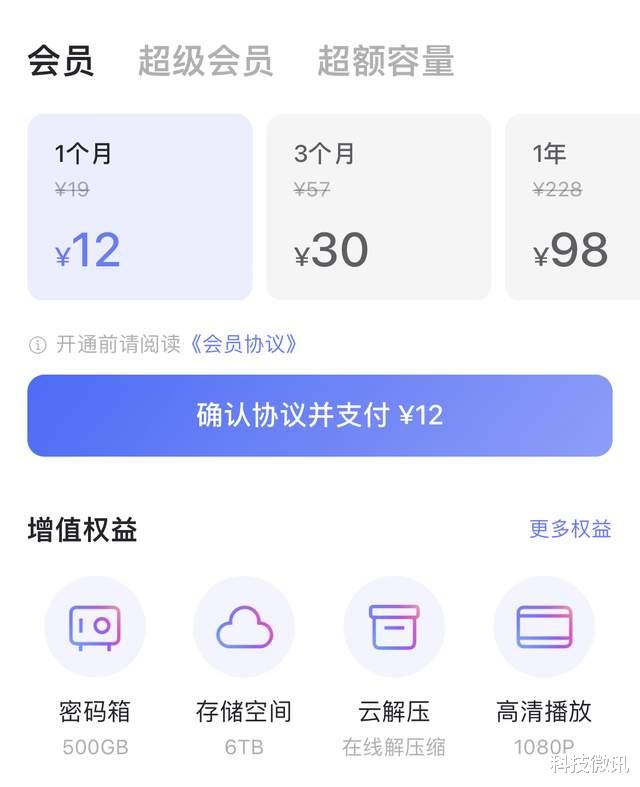Screen dimensions: 640x787
Task: View 更多权益
Action: tap(570, 529)
